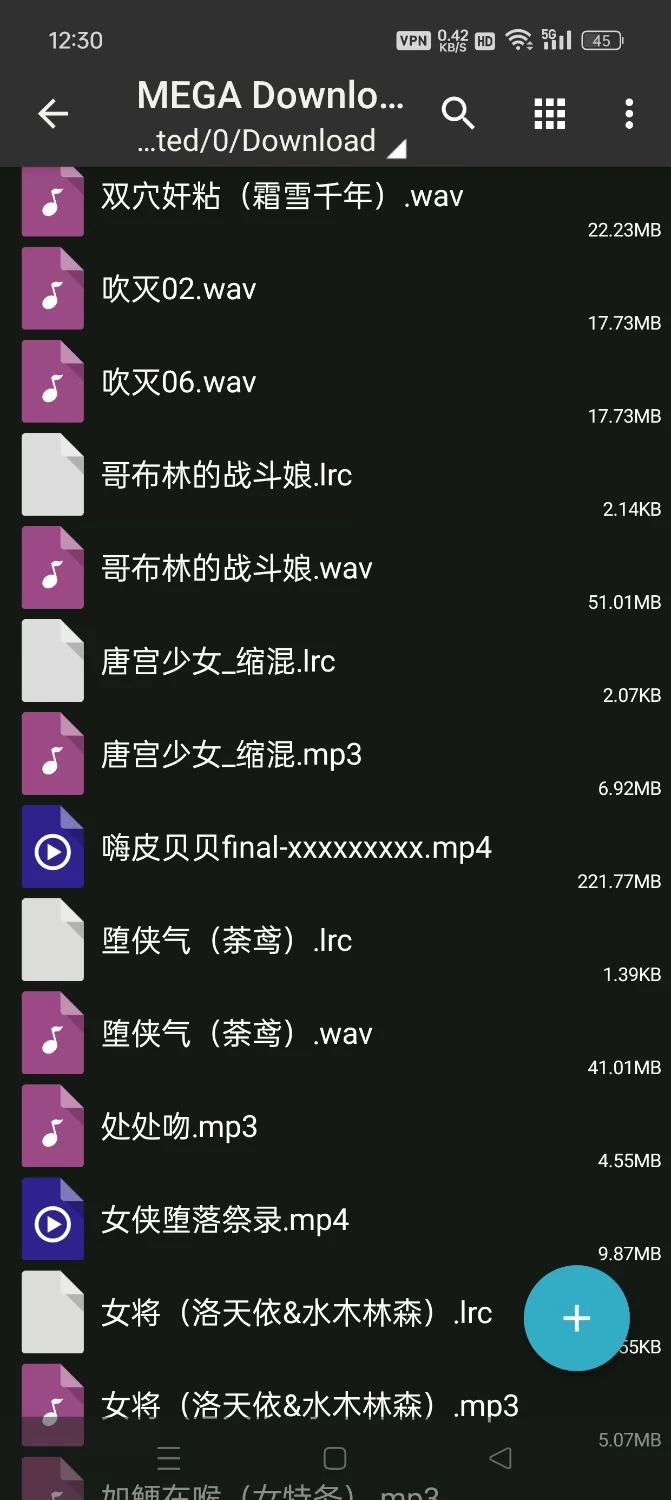This screenshot has height=1500, width=671.
Task: Go back using the app bar arrow
Action: pyautogui.click(x=53, y=114)
